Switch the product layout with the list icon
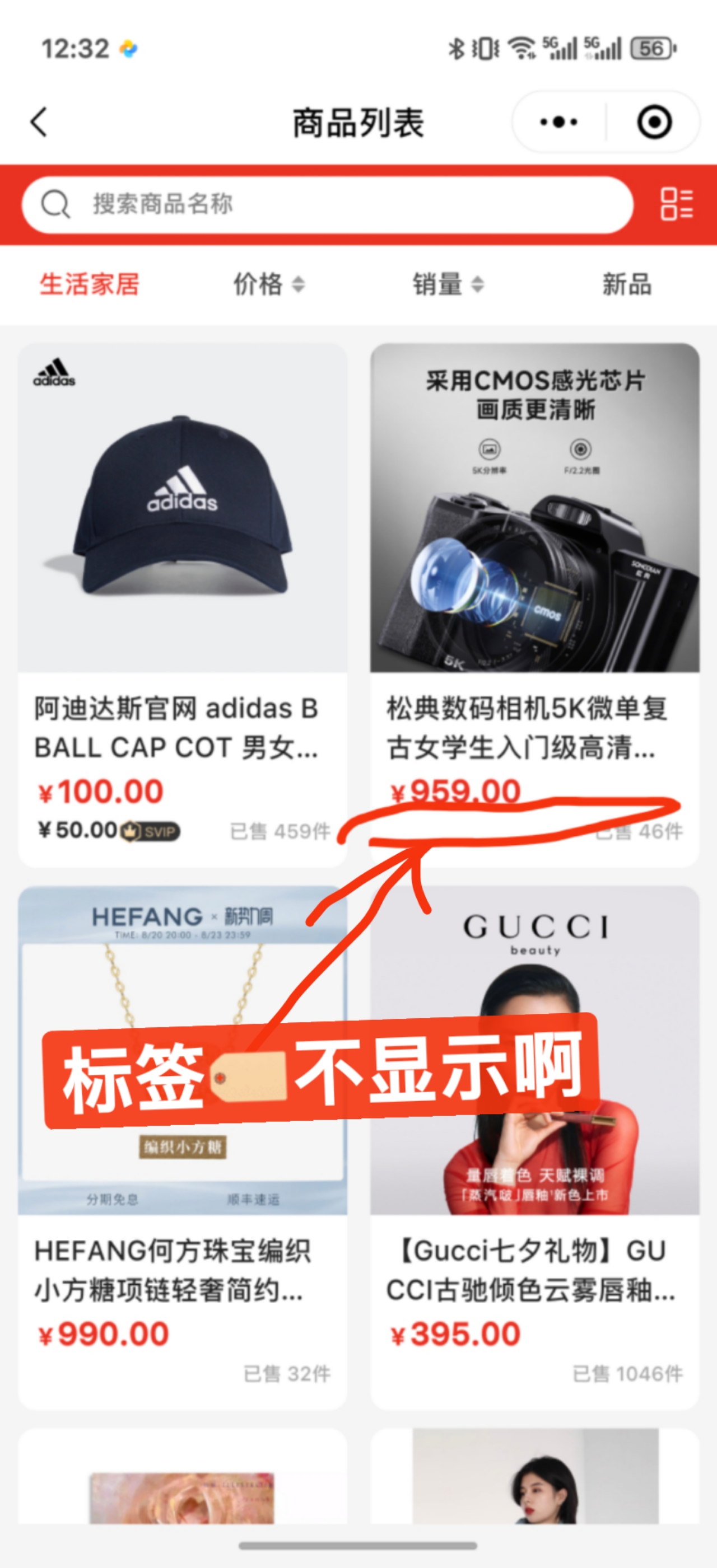This screenshot has height=1568, width=717. click(676, 204)
